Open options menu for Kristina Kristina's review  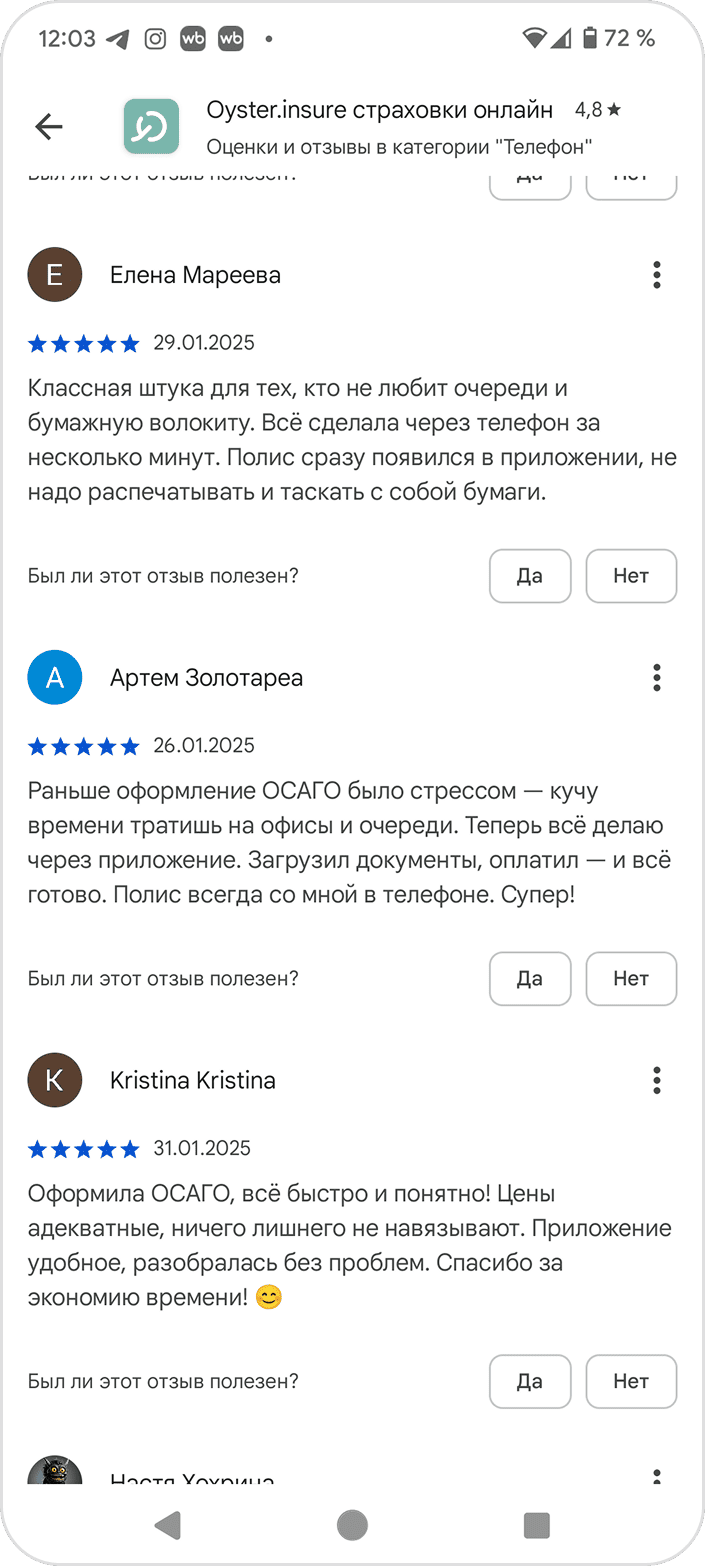656,1080
